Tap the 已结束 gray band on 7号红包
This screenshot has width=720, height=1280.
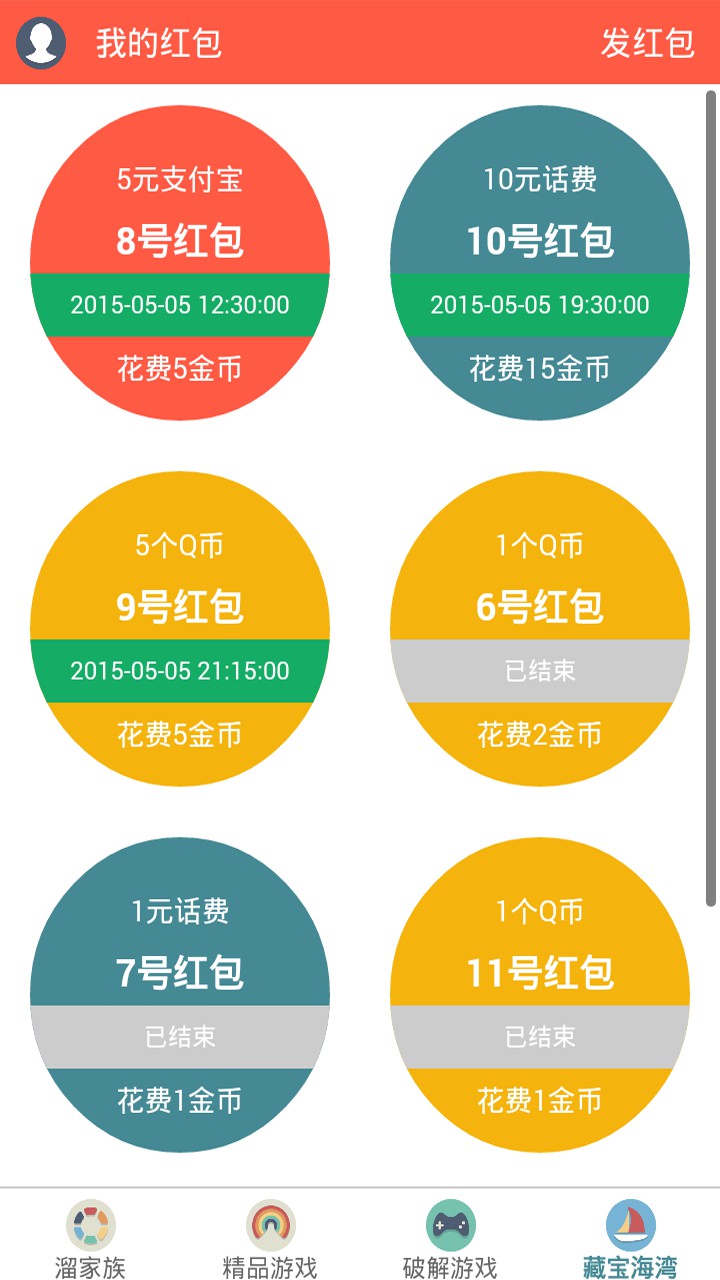(180, 1037)
